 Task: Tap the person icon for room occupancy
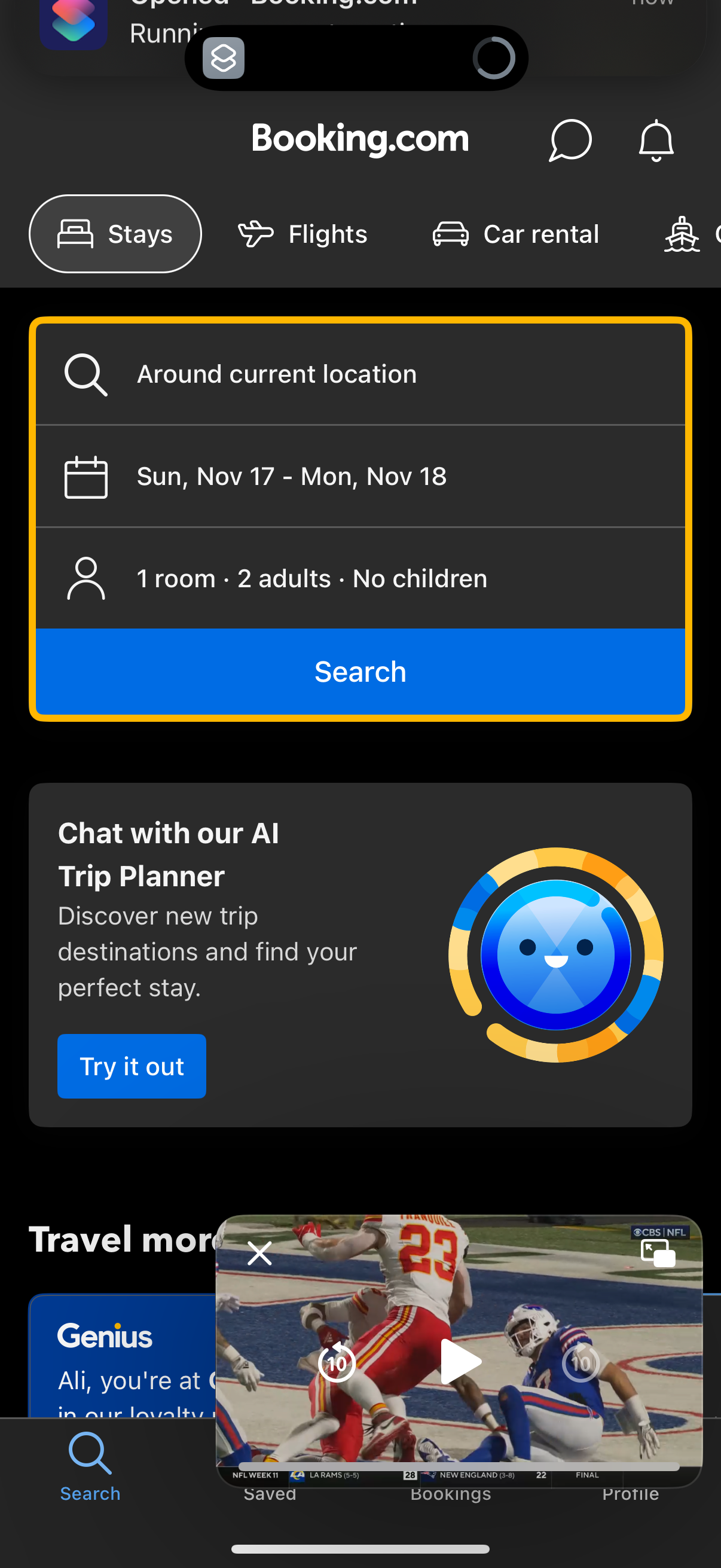pos(85,578)
